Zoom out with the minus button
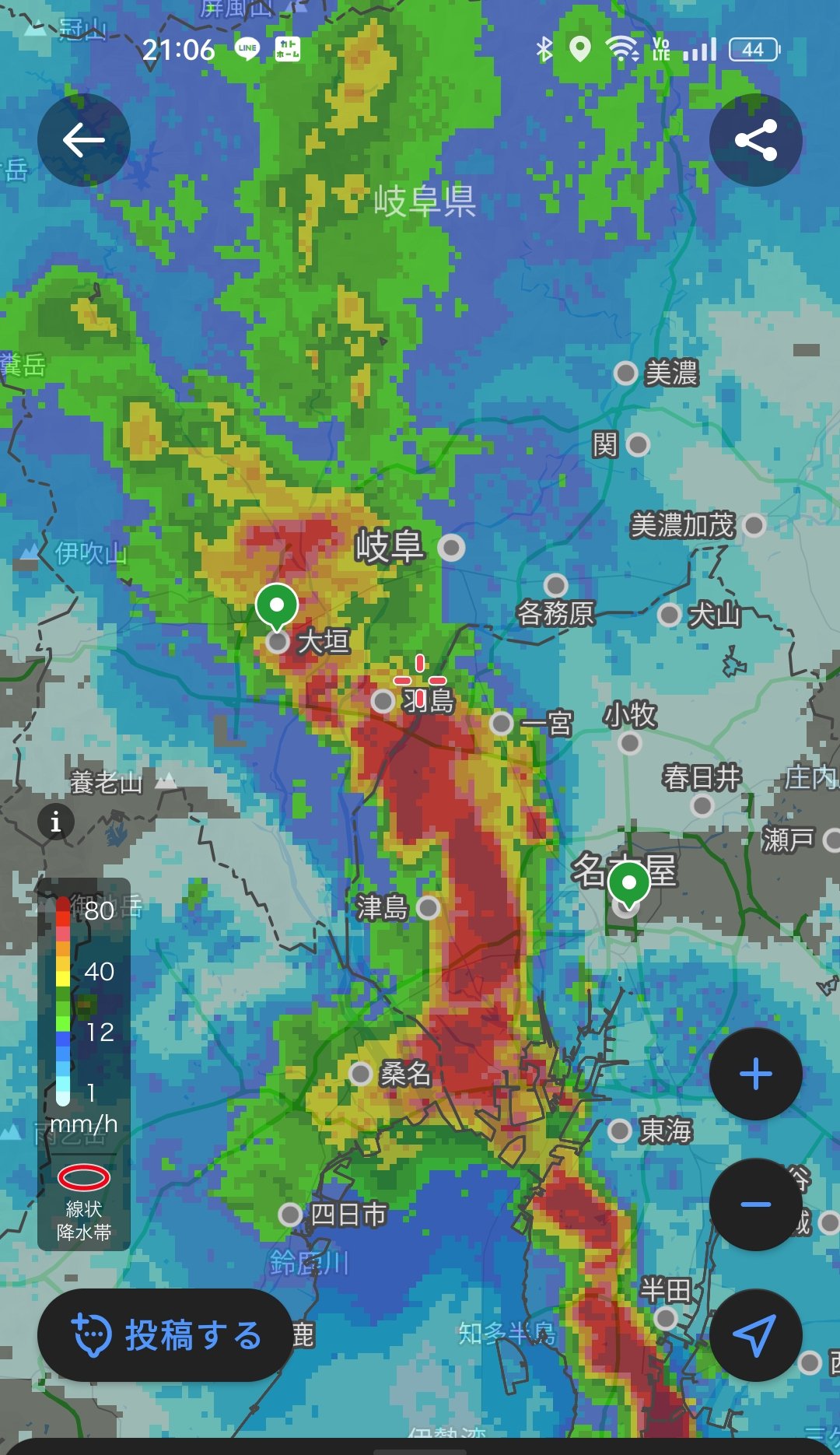This screenshot has width=840, height=1455. [x=755, y=1204]
